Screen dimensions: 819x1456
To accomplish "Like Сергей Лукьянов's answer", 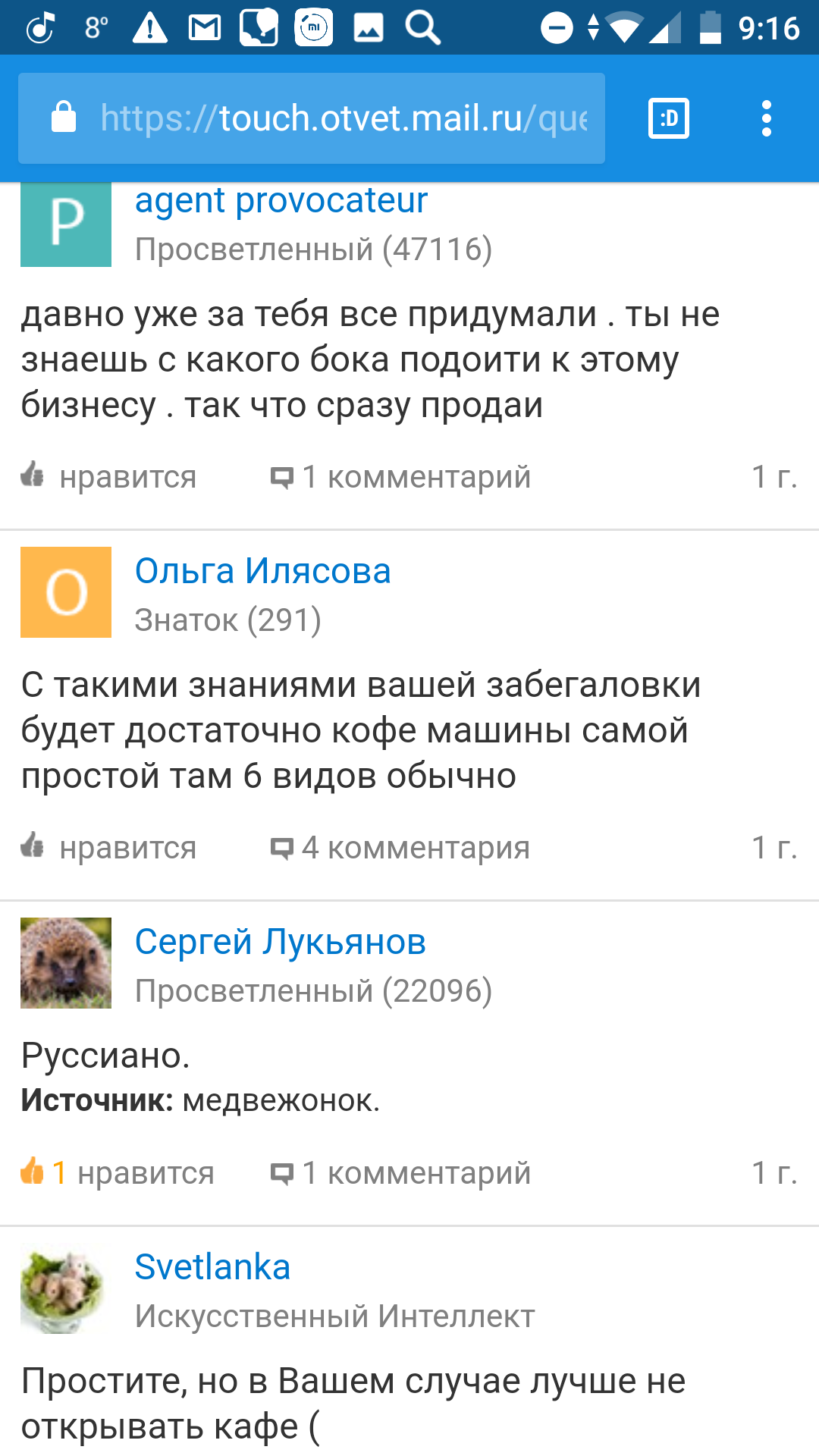I will [118, 1173].
